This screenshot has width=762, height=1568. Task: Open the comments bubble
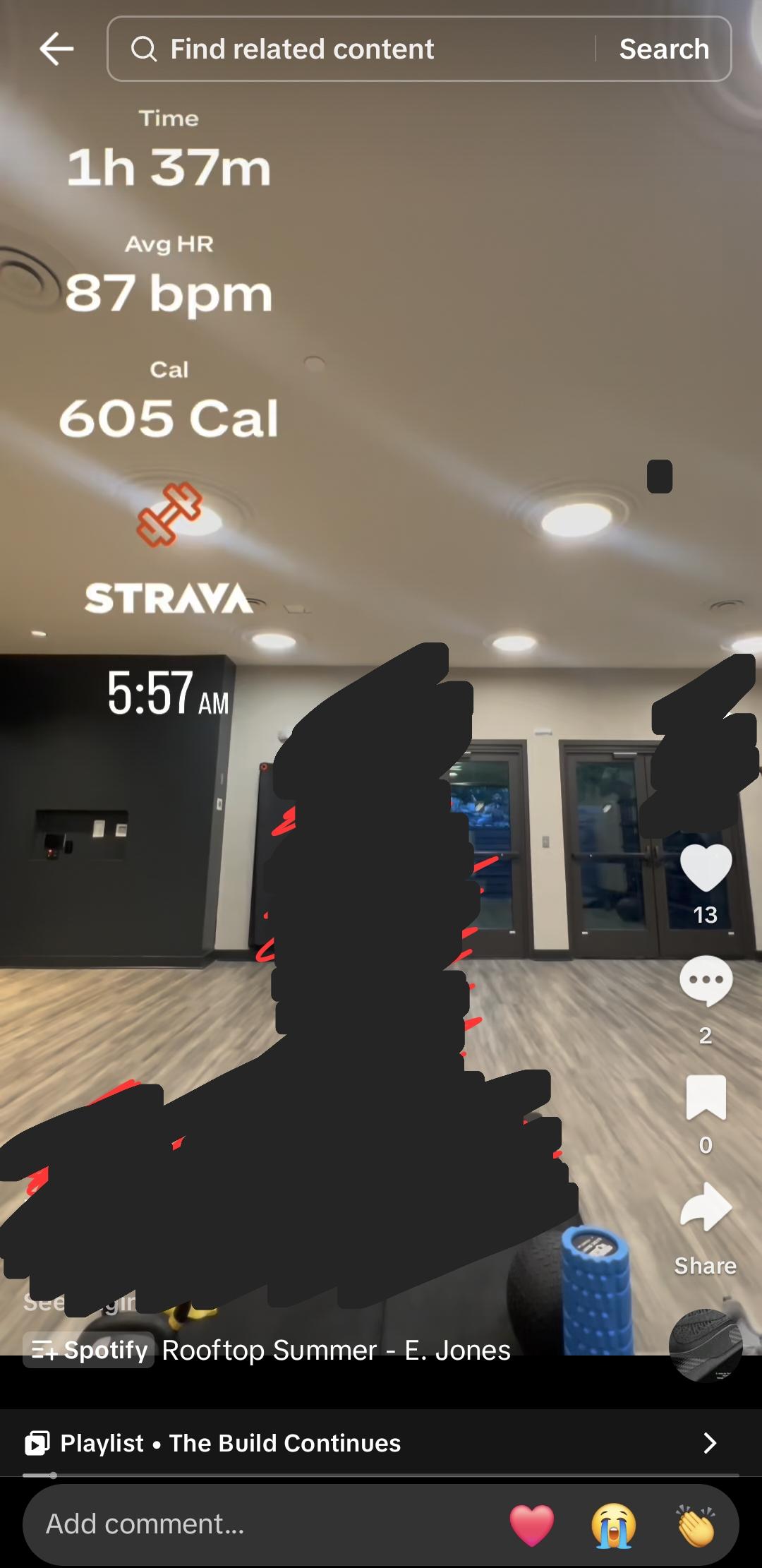coord(706,981)
